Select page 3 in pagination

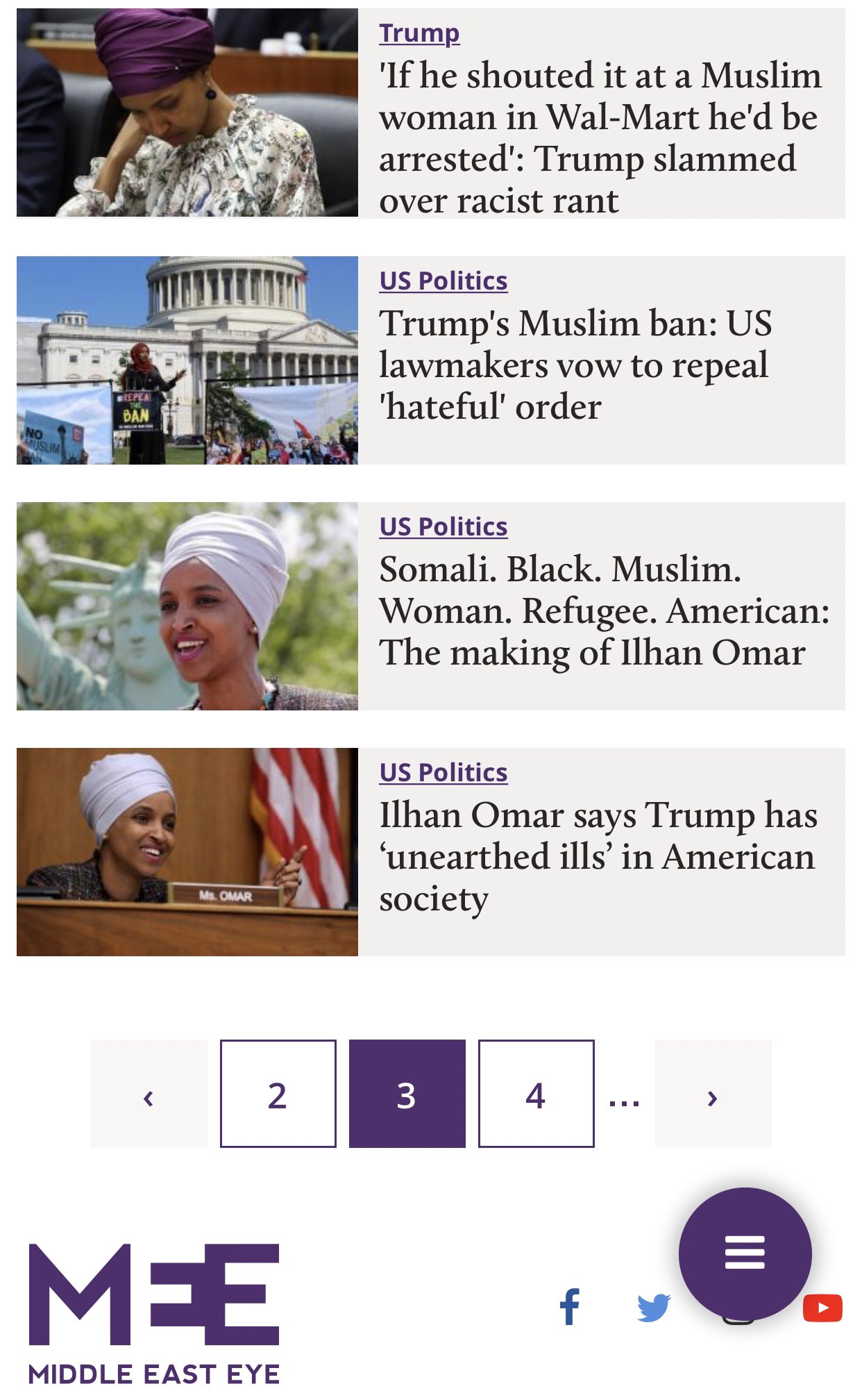(x=407, y=1094)
